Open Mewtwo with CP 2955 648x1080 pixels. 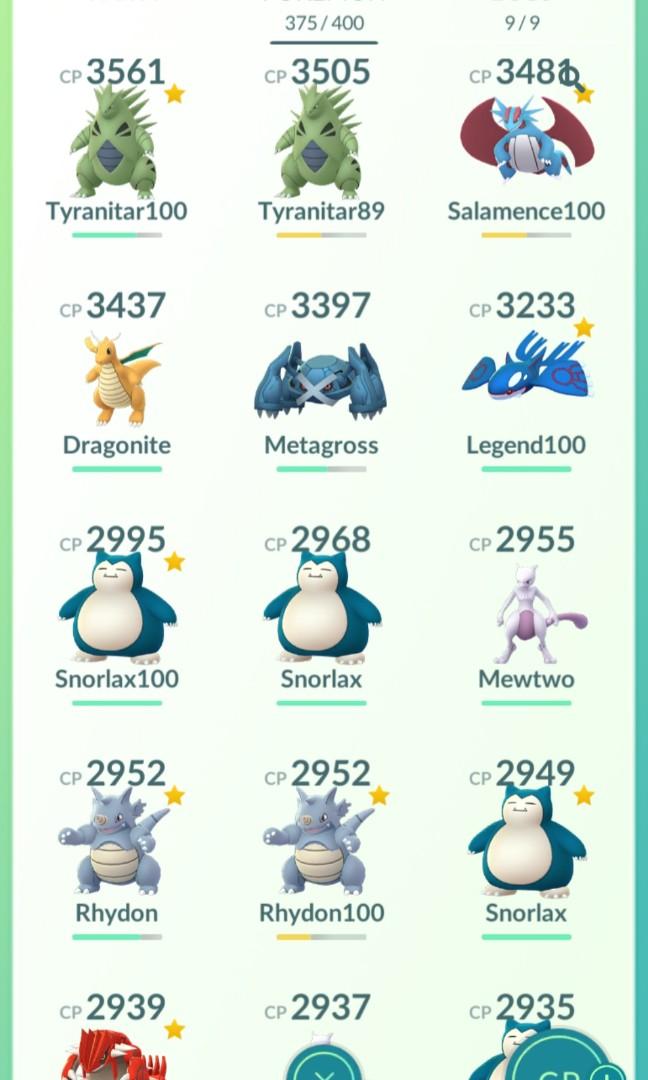526,612
